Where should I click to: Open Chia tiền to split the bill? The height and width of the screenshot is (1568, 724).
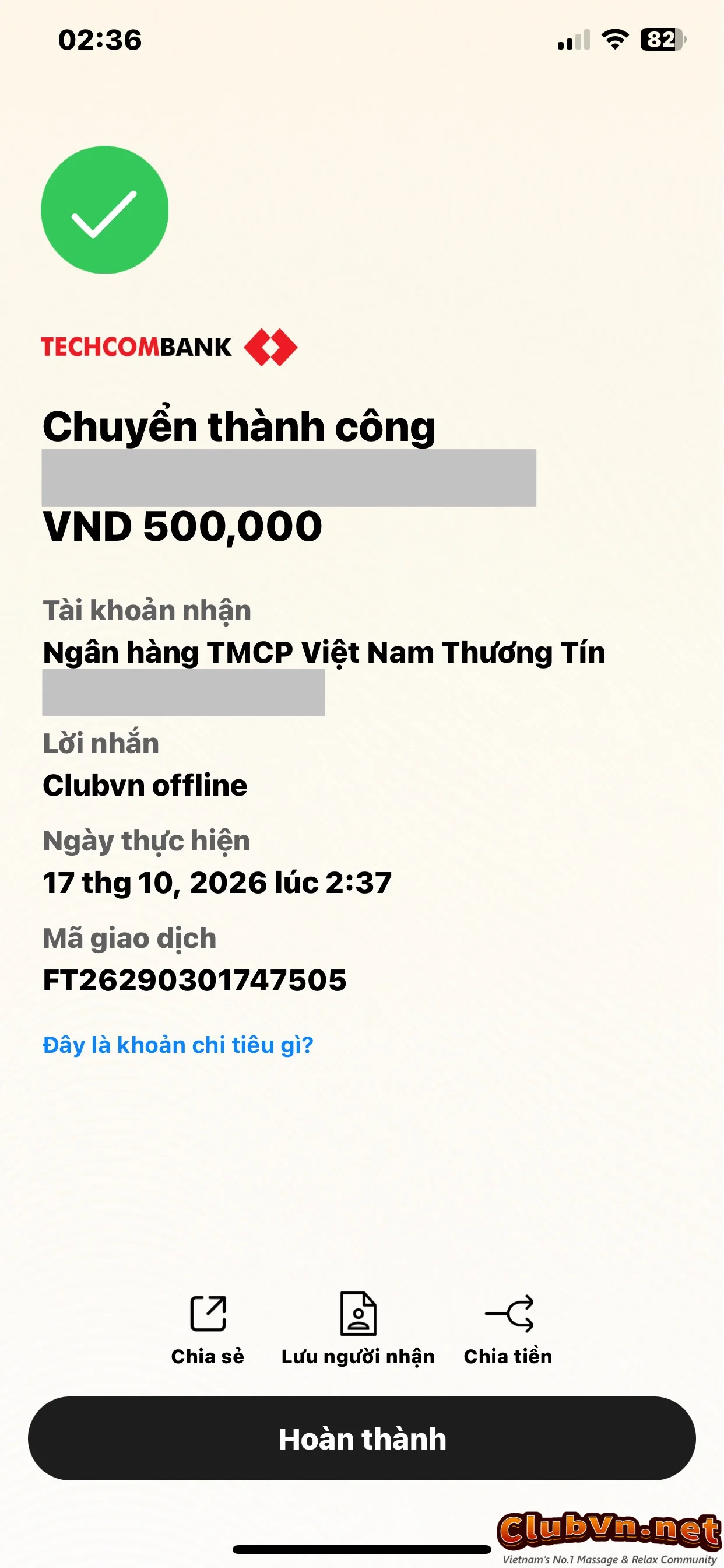coord(508,1328)
